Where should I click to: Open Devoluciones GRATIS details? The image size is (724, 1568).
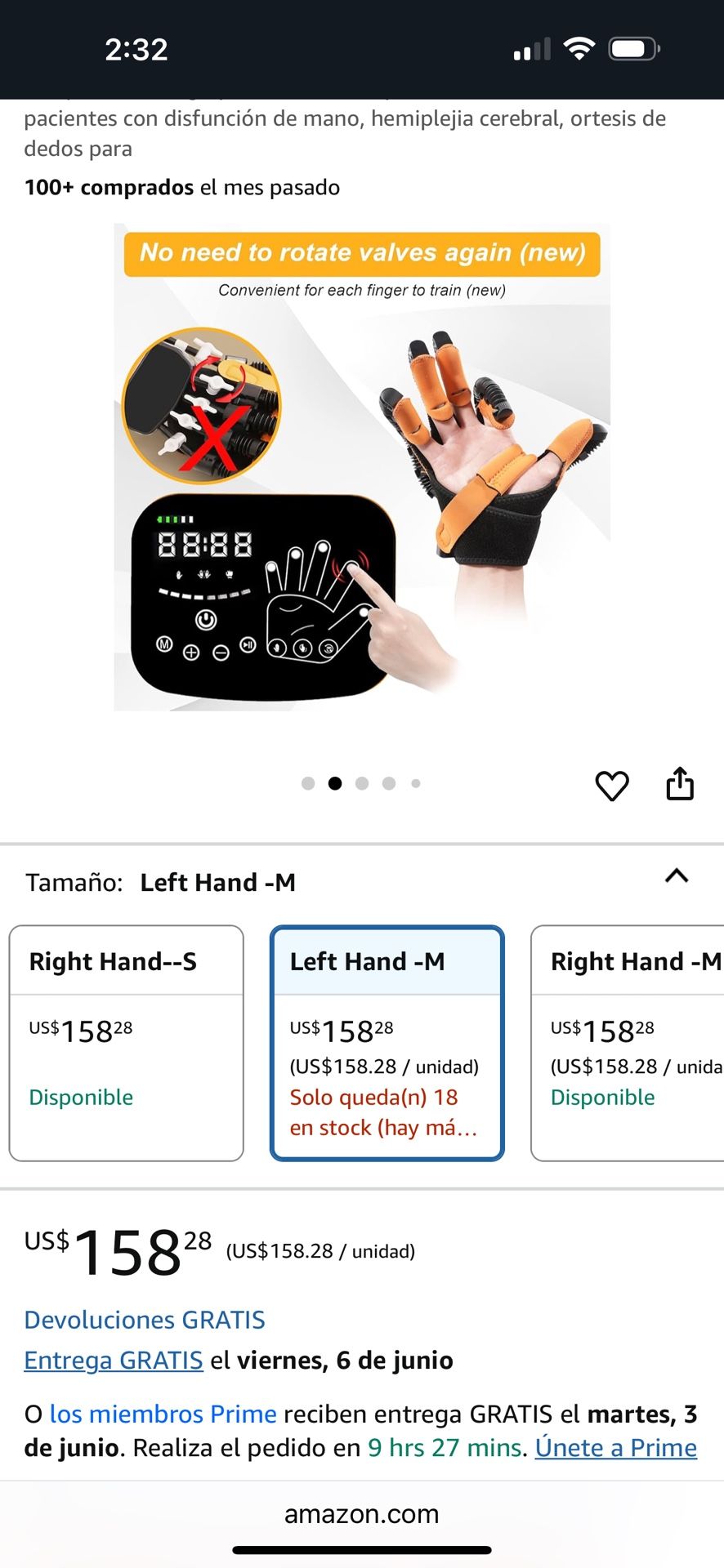coord(145,1320)
